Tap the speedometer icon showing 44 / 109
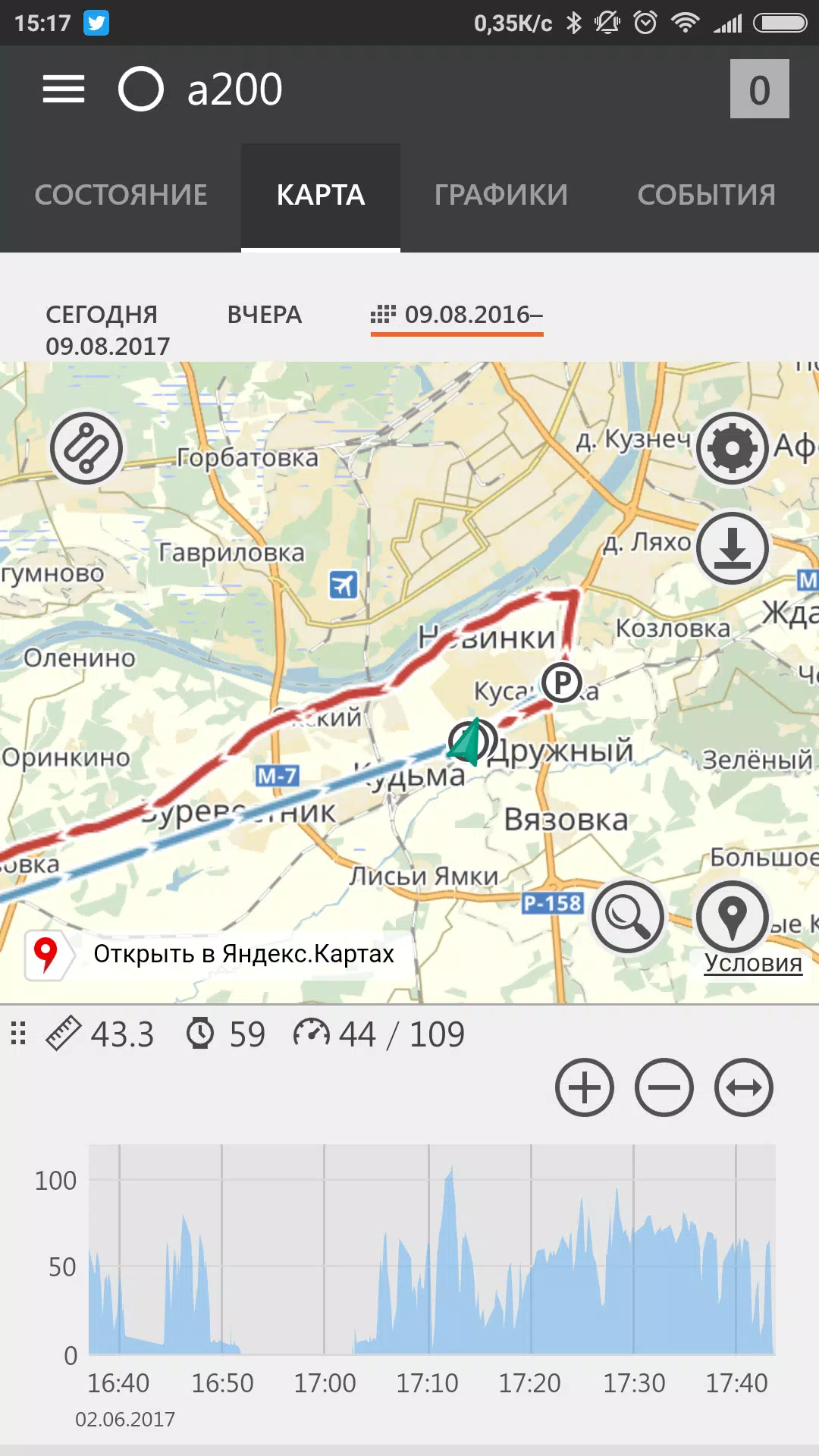Screen dimensions: 819x1456 pos(313,1032)
